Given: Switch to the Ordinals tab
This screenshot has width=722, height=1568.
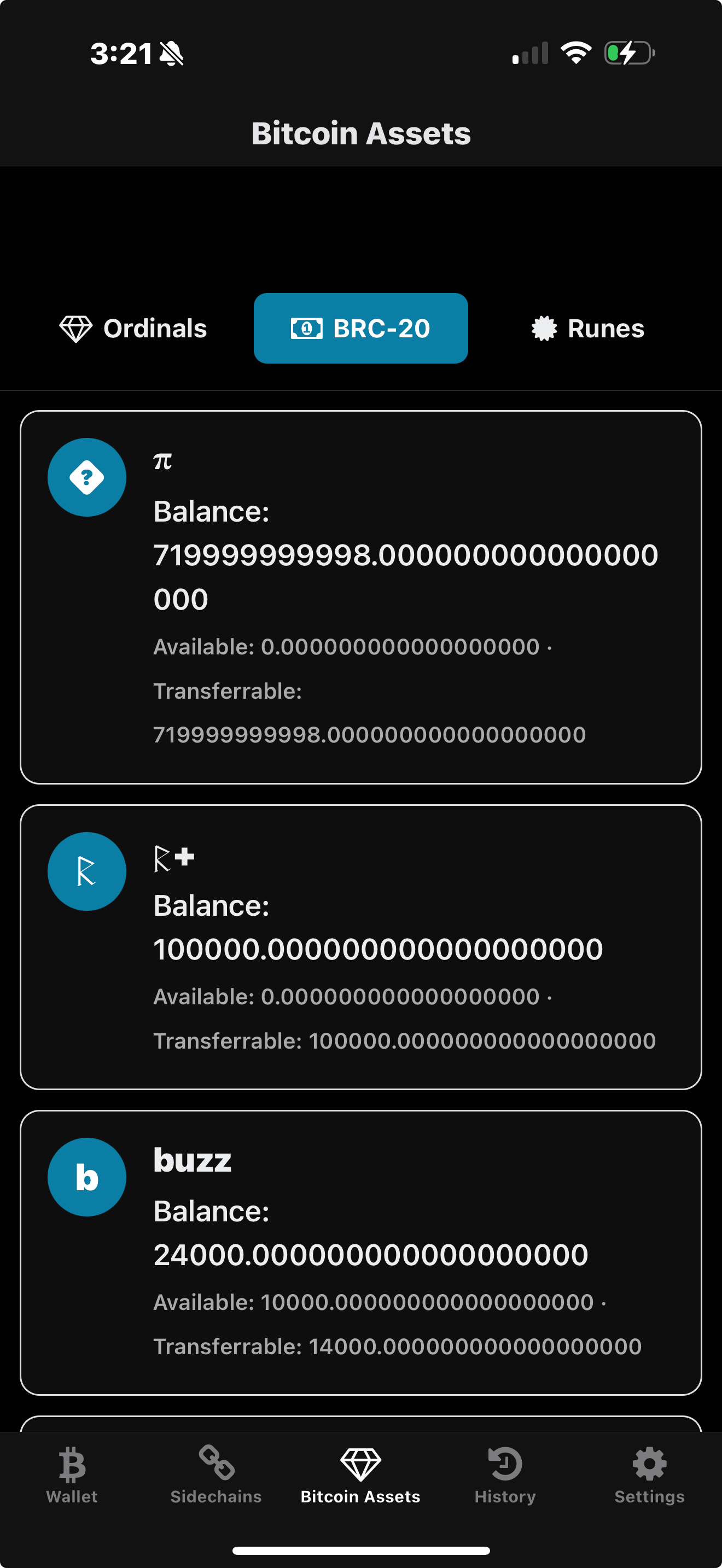Looking at the screenshot, I should [133, 329].
